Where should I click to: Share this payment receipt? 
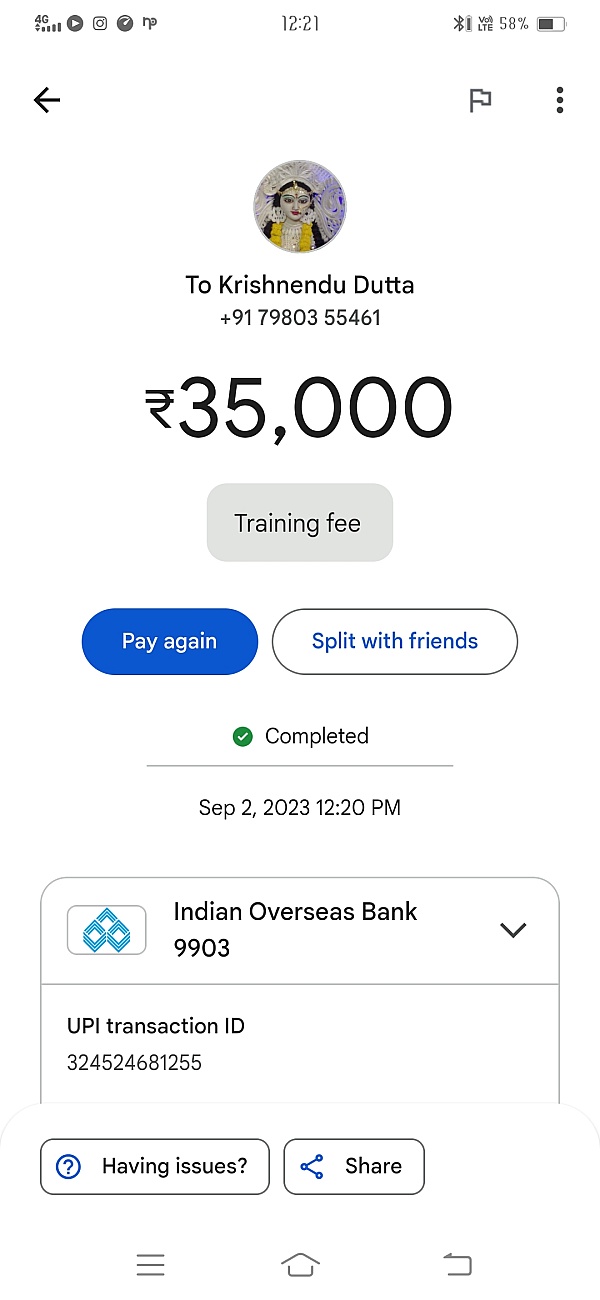(355, 1166)
